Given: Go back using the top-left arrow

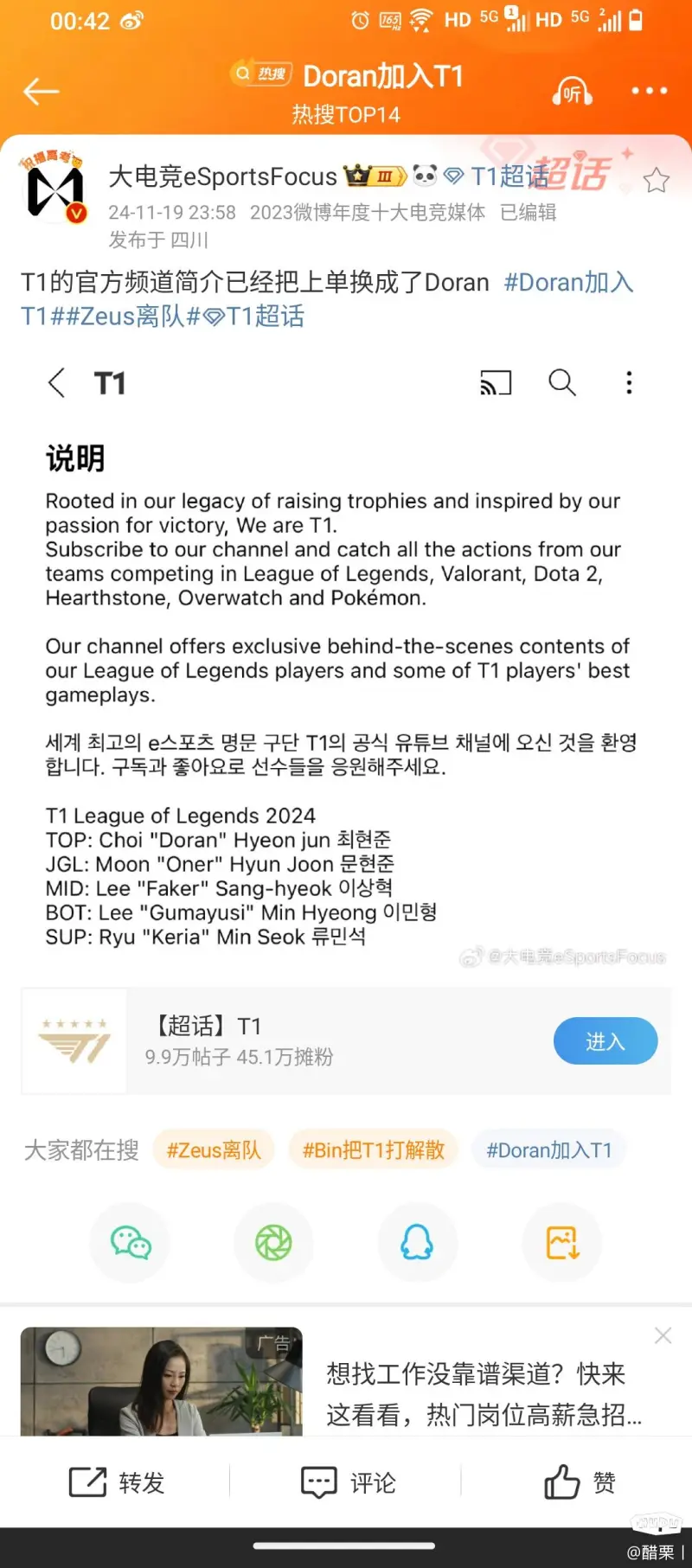Looking at the screenshot, I should [x=41, y=91].
